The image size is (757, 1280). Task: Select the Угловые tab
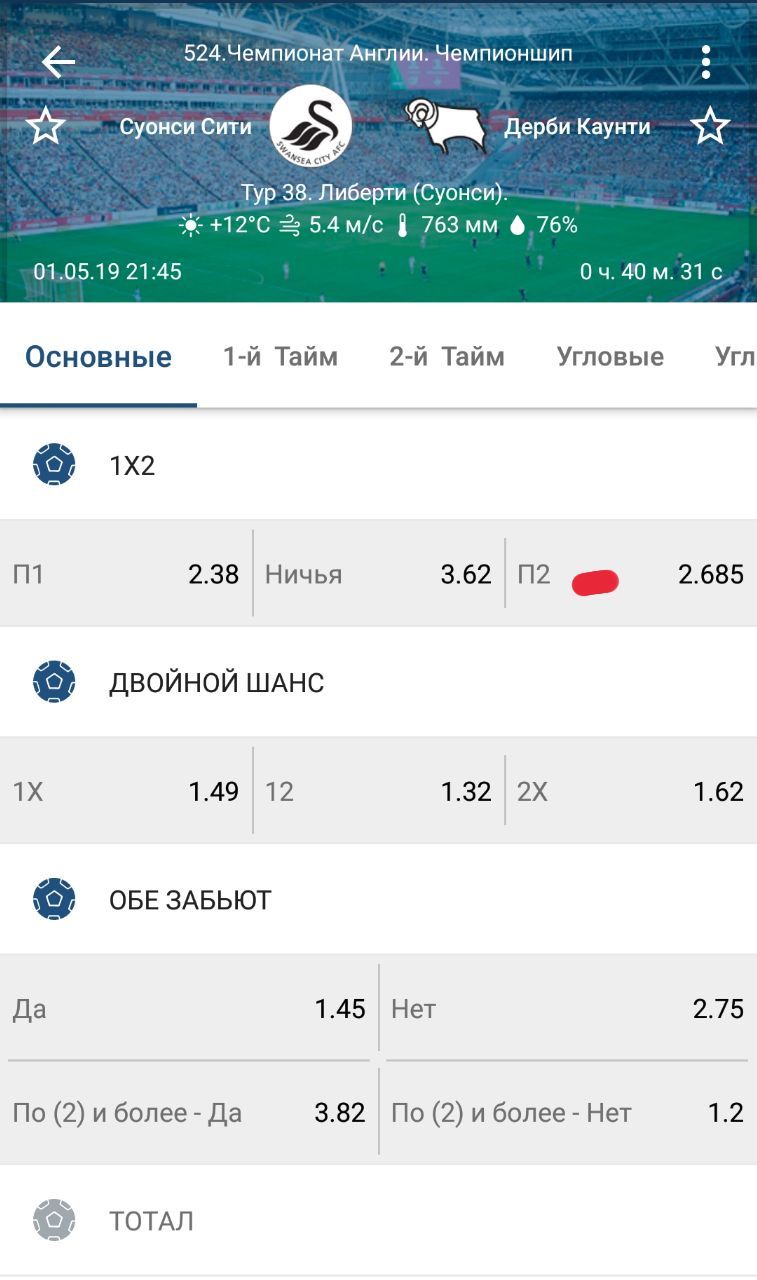click(x=610, y=357)
